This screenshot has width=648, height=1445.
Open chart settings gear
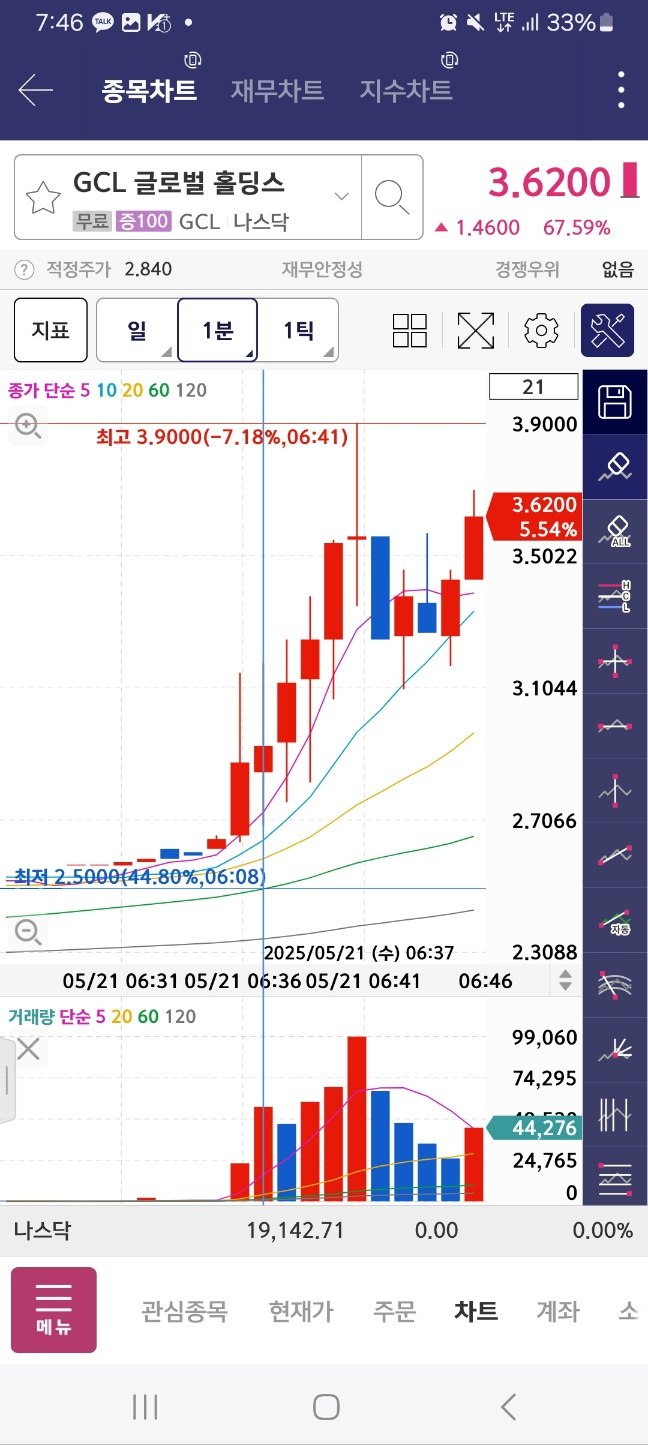pos(541,330)
